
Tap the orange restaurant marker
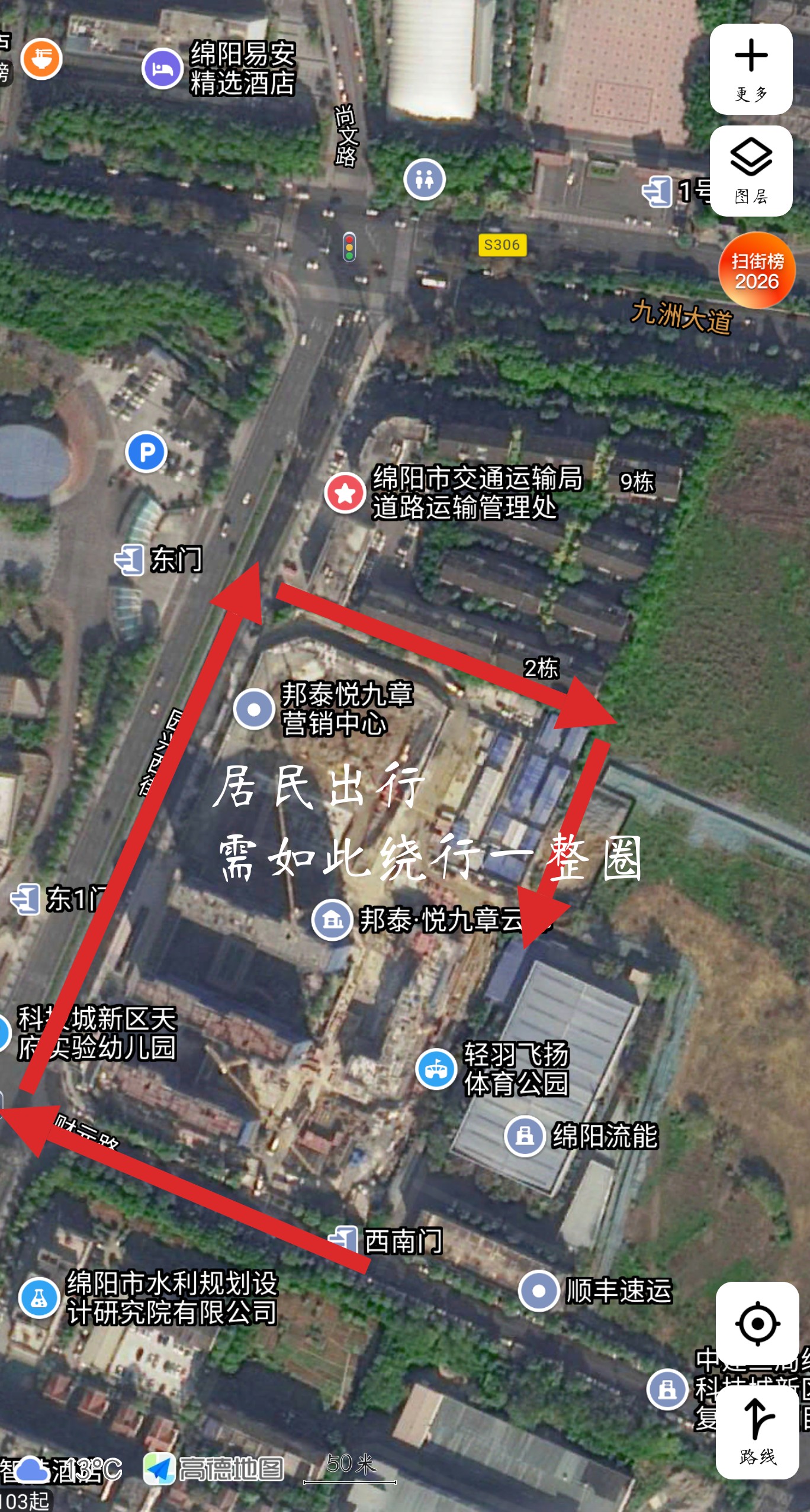tap(41, 59)
